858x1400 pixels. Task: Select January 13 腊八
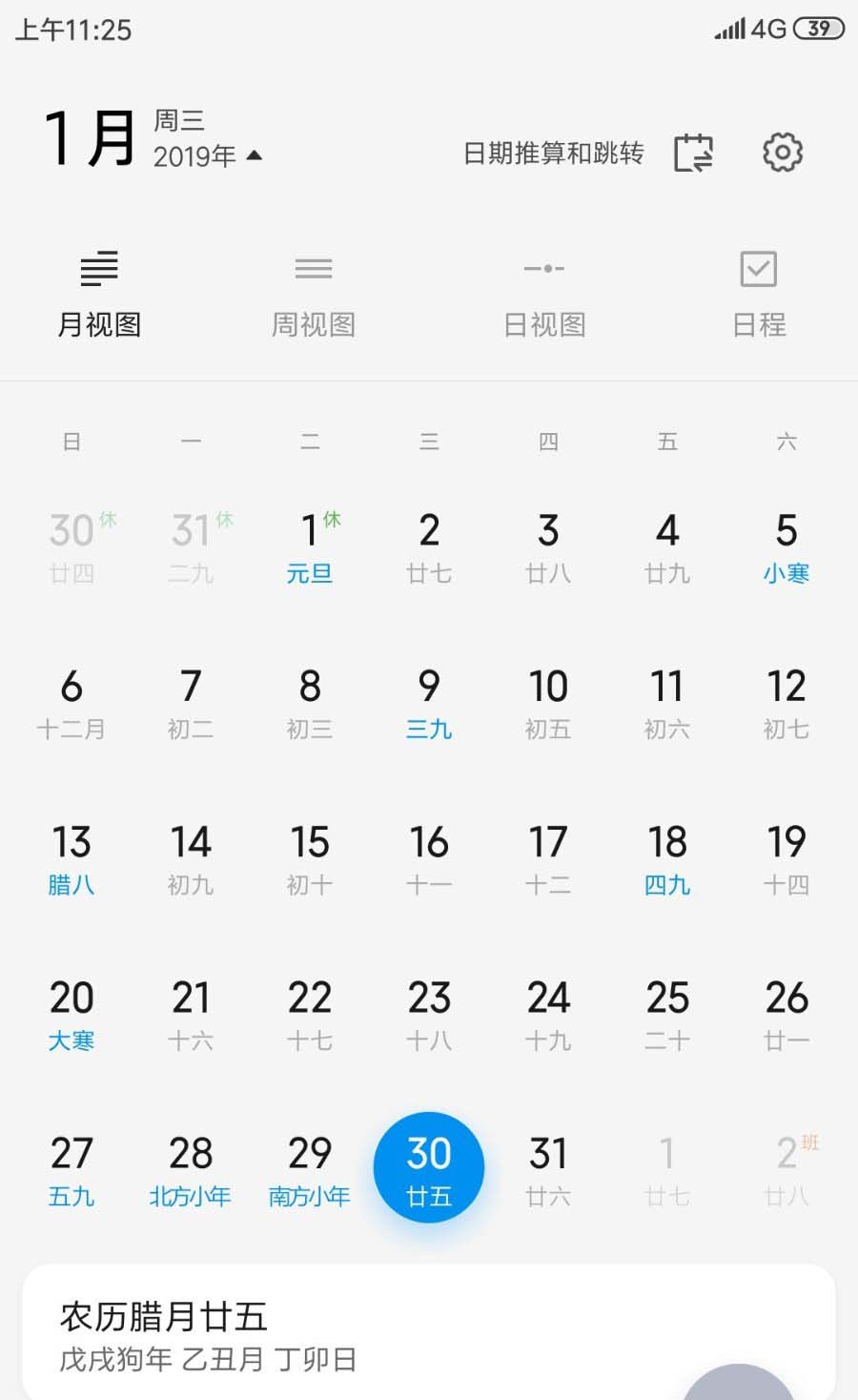point(71,859)
